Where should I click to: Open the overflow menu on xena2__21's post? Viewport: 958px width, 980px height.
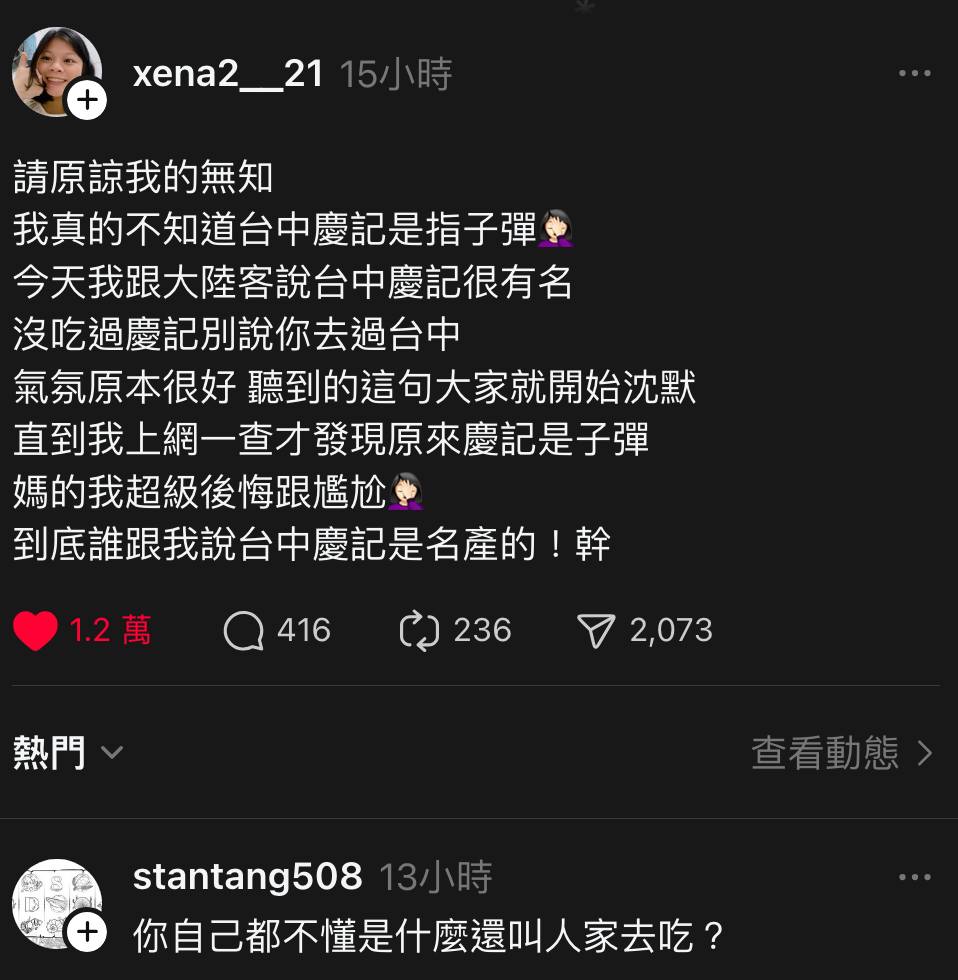(914, 74)
